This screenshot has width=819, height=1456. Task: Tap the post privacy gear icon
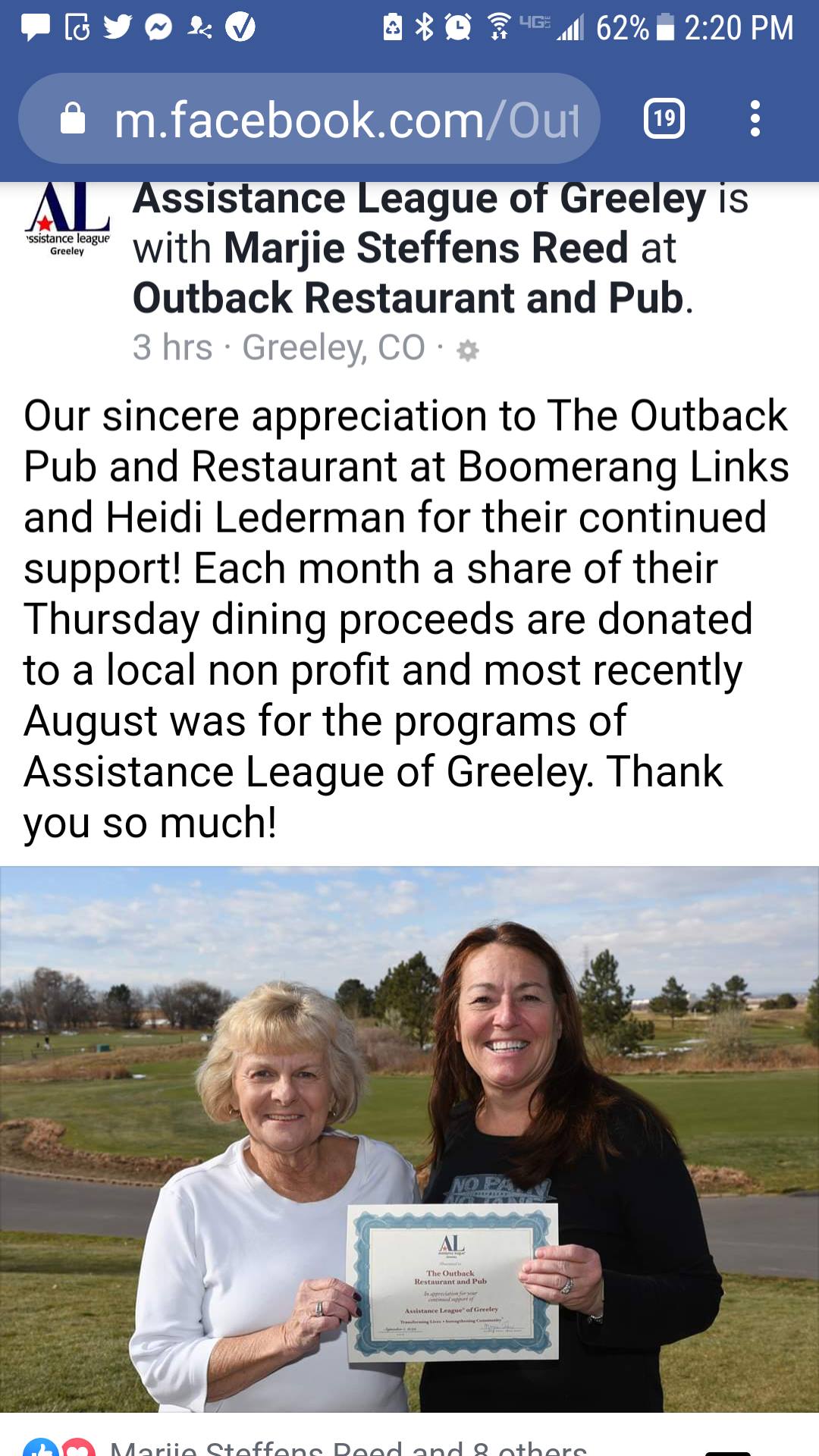point(468,350)
